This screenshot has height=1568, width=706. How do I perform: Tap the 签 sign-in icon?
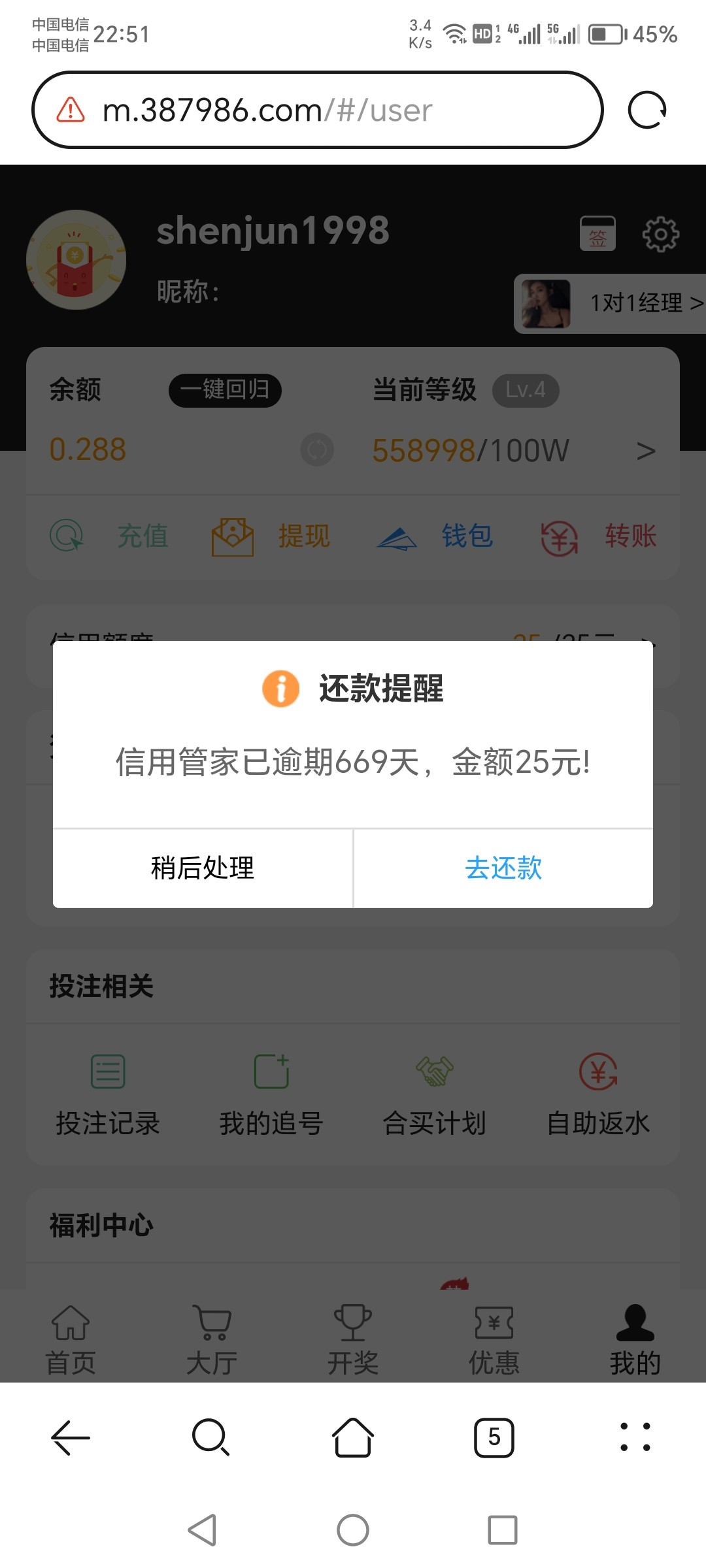point(597,233)
